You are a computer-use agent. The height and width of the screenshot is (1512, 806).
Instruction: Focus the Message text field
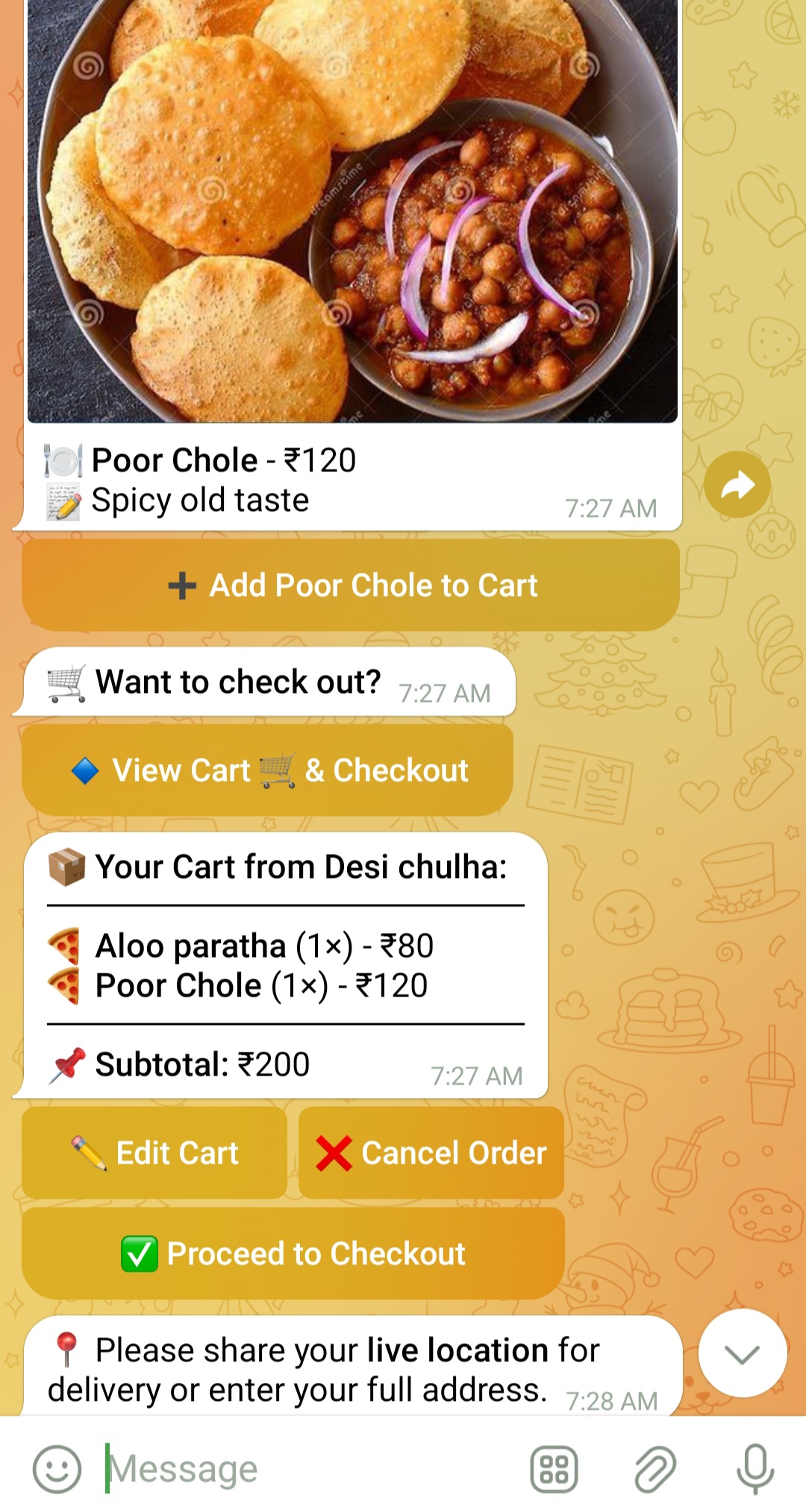299,1469
